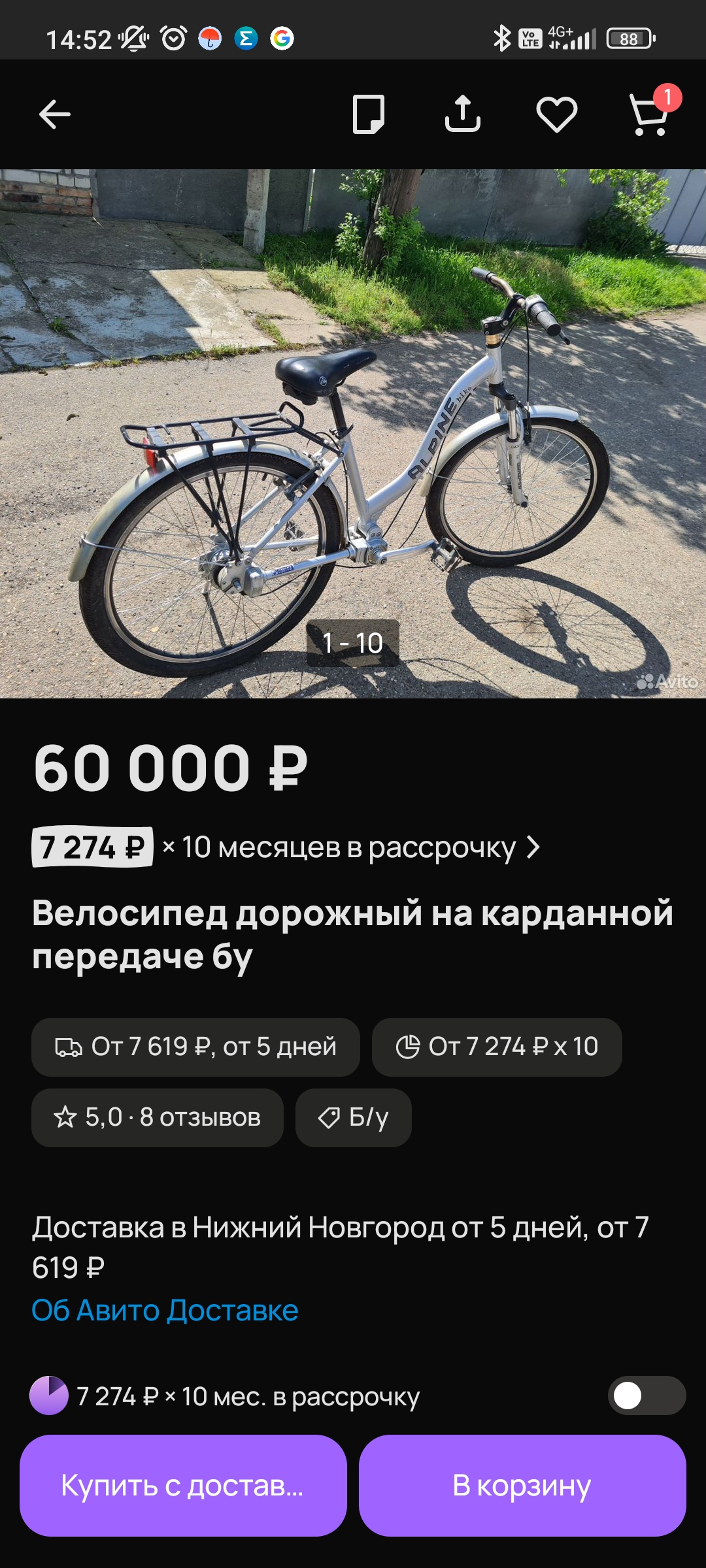Screen dimensions: 706x1568
Task: Select the От 7 274 ₽ x 10 chip
Action: pos(497,1047)
